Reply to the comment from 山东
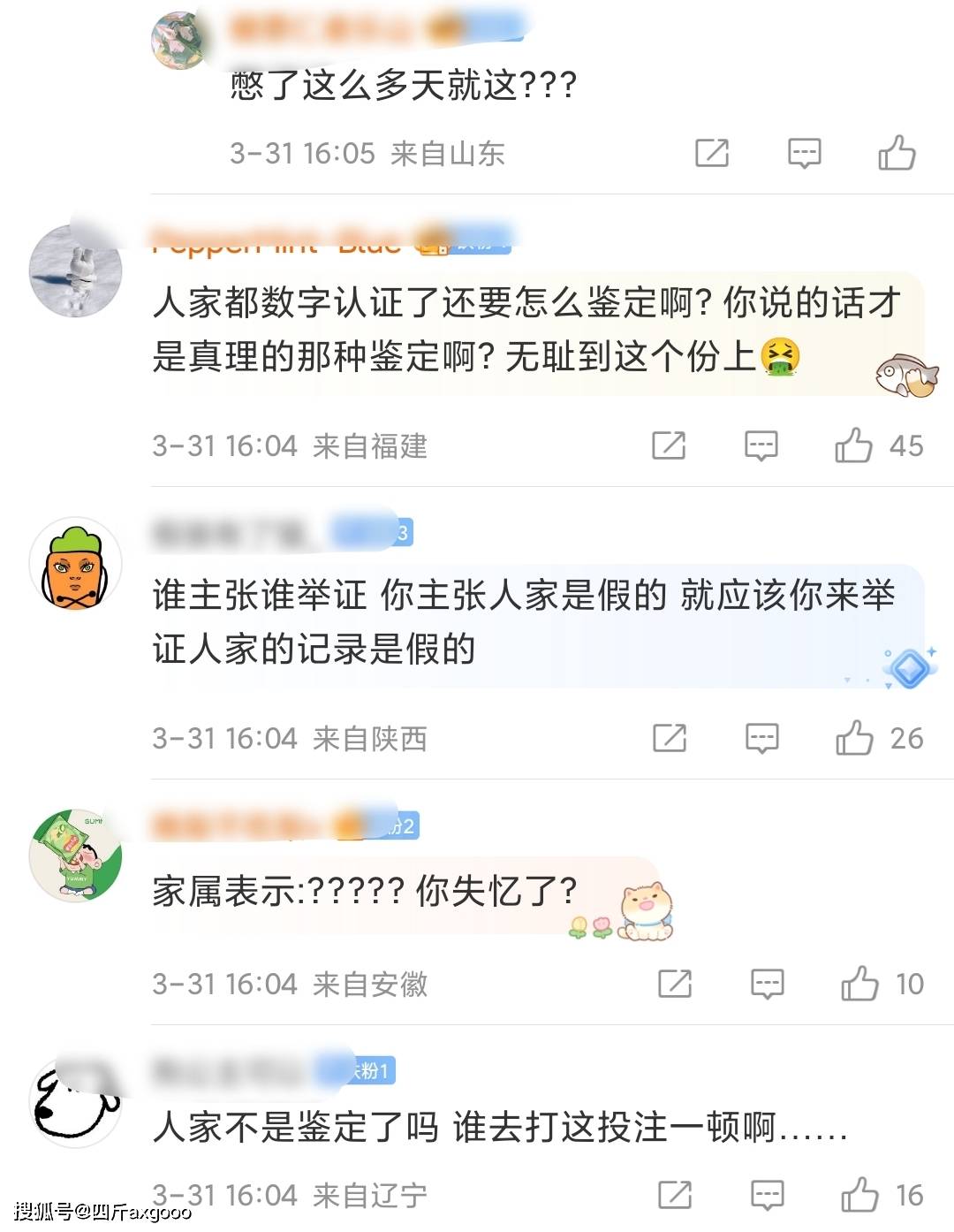The width and height of the screenshot is (954, 1232). tap(804, 153)
